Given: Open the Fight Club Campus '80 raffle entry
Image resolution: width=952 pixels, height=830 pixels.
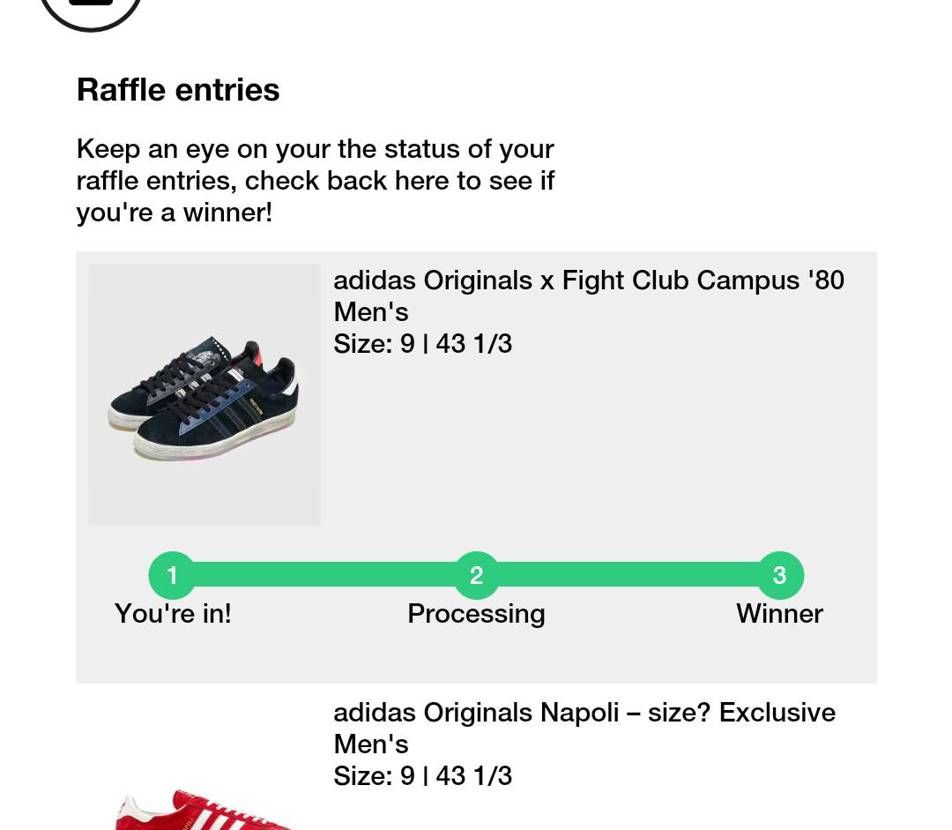Looking at the screenshot, I should [588, 296].
